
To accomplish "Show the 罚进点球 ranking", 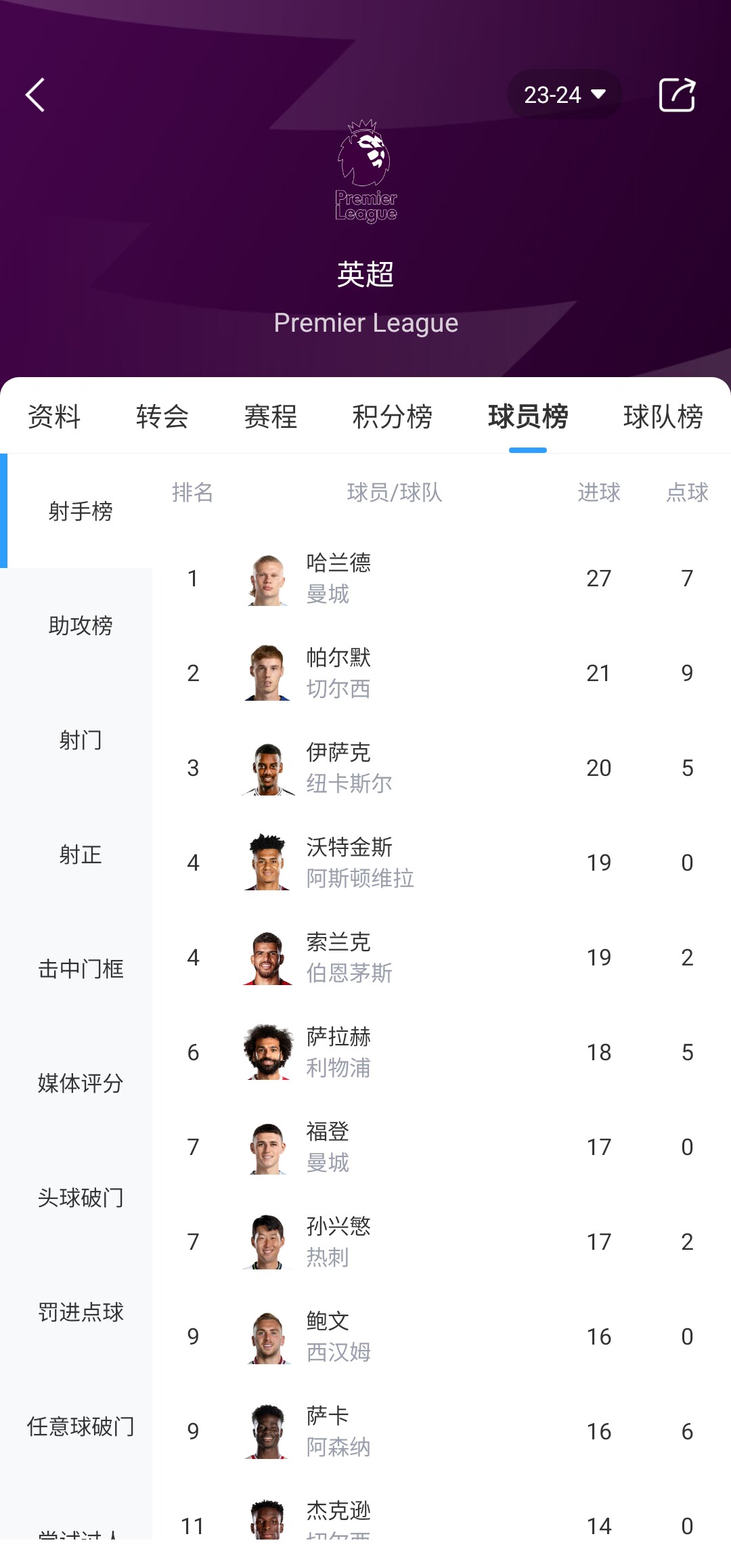I will (80, 1312).
